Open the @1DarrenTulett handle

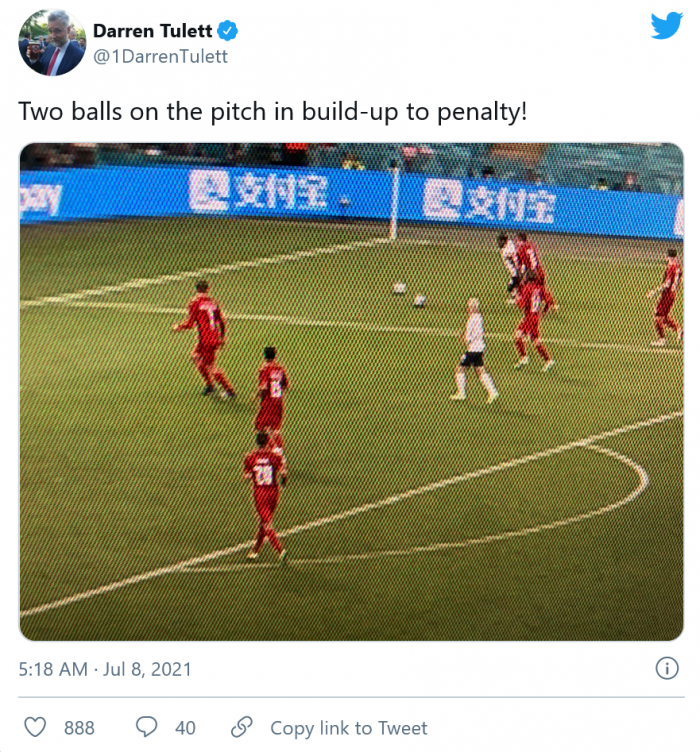point(160,57)
